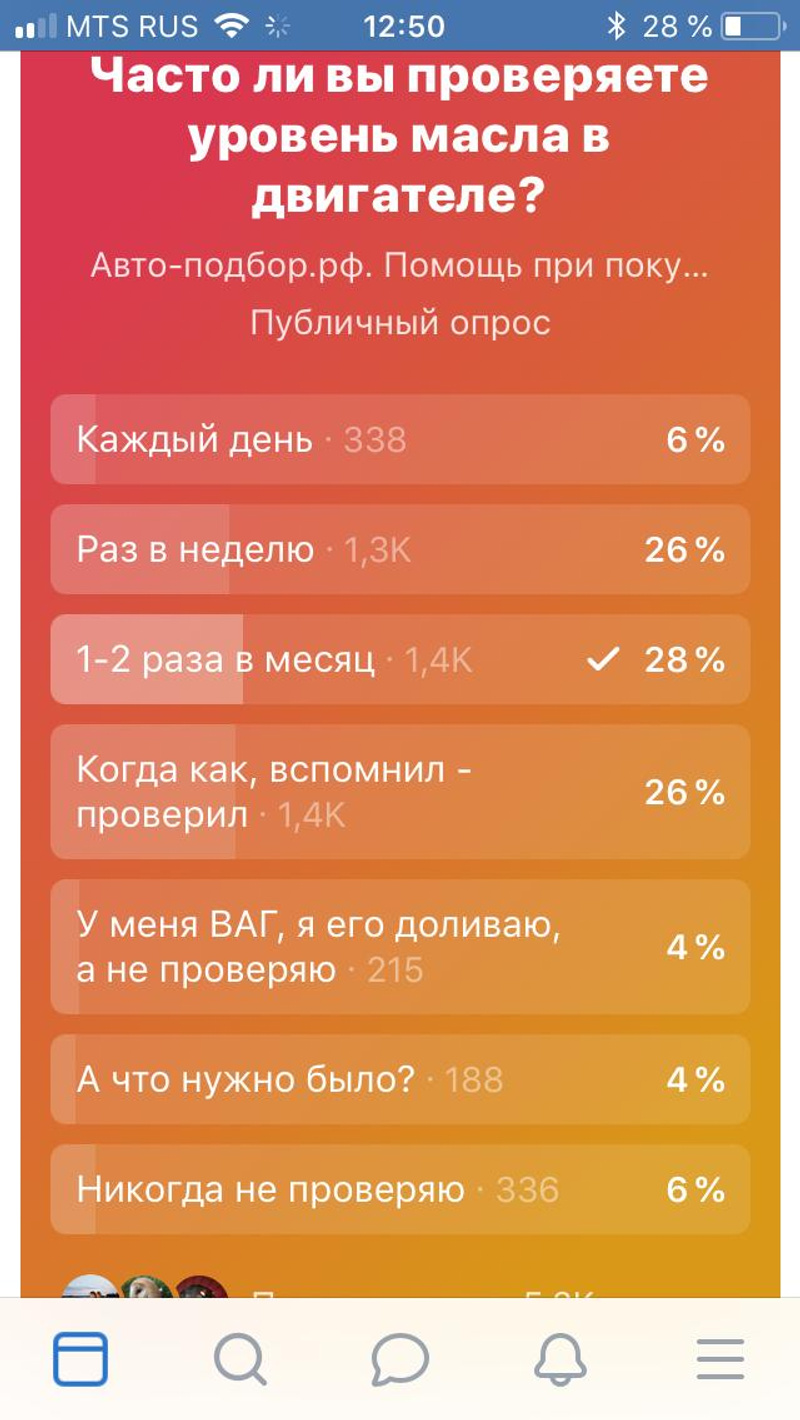The width and height of the screenshot is (800, 1420).
Task: Choose the 'А что нужно было?' answer
Action: pos(400,1080)
